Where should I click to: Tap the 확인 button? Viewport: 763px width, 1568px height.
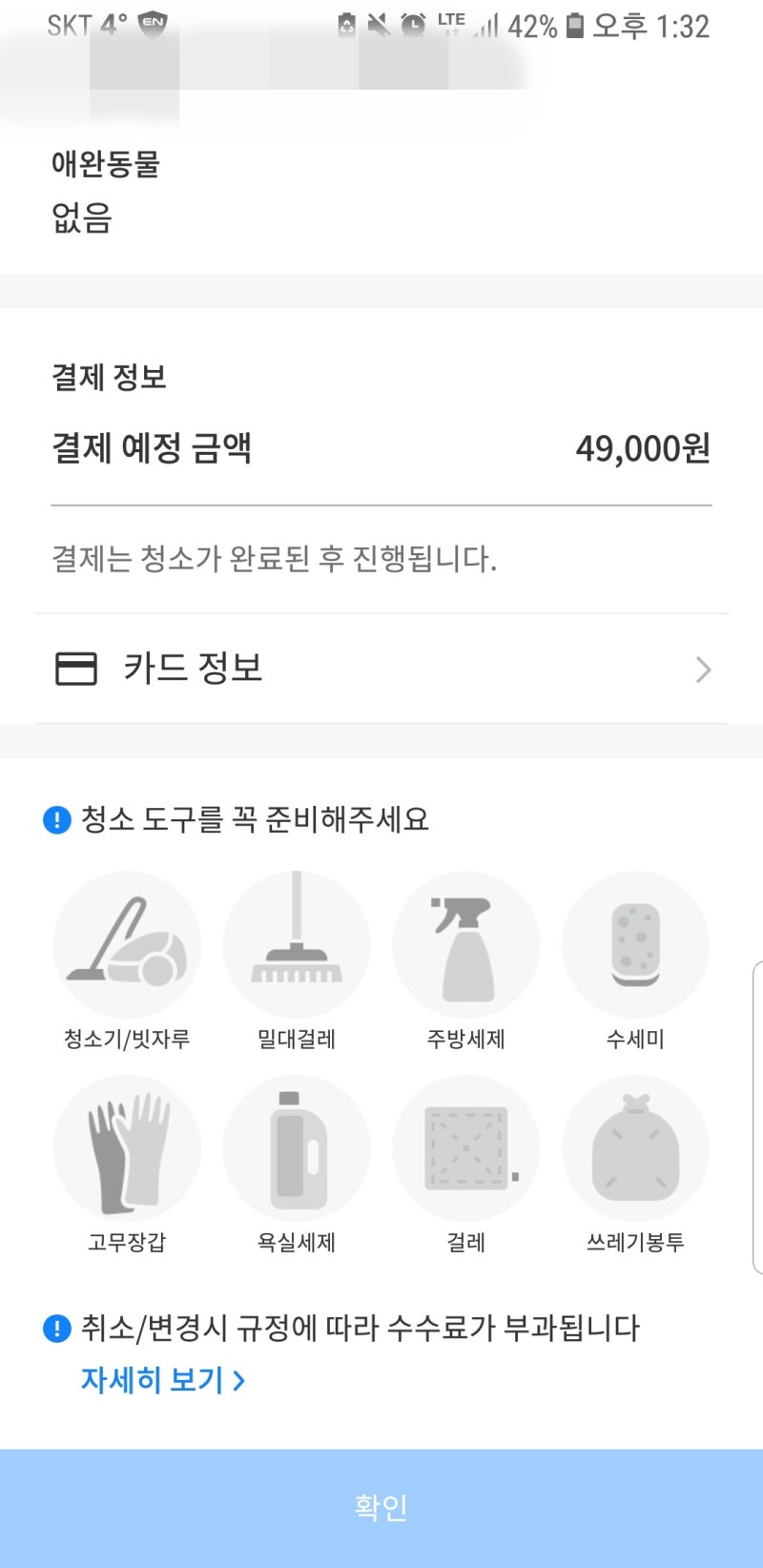pos(381,1508)
